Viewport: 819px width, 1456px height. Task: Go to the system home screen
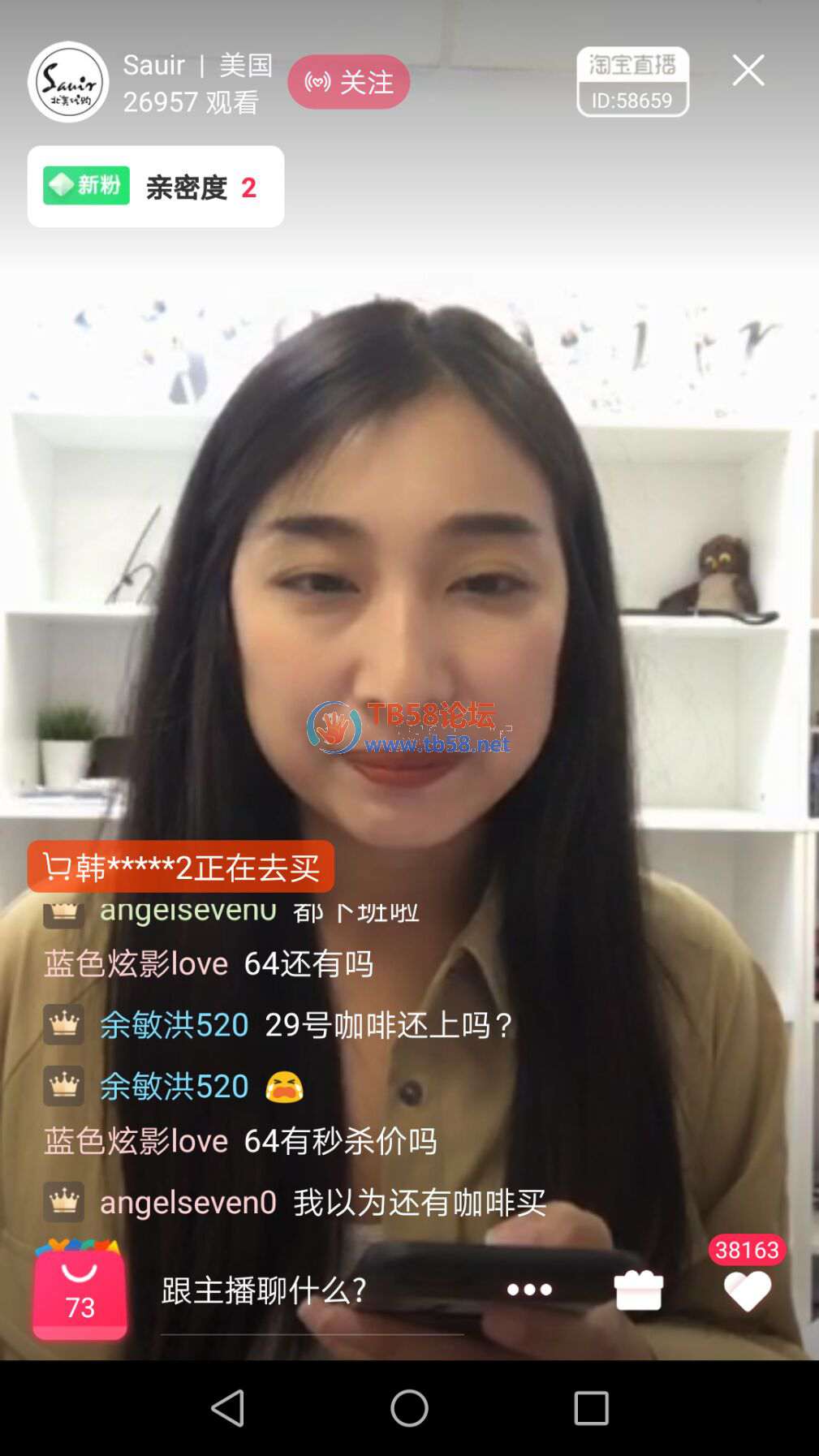pyautogui.click(x=409, y=1408)
